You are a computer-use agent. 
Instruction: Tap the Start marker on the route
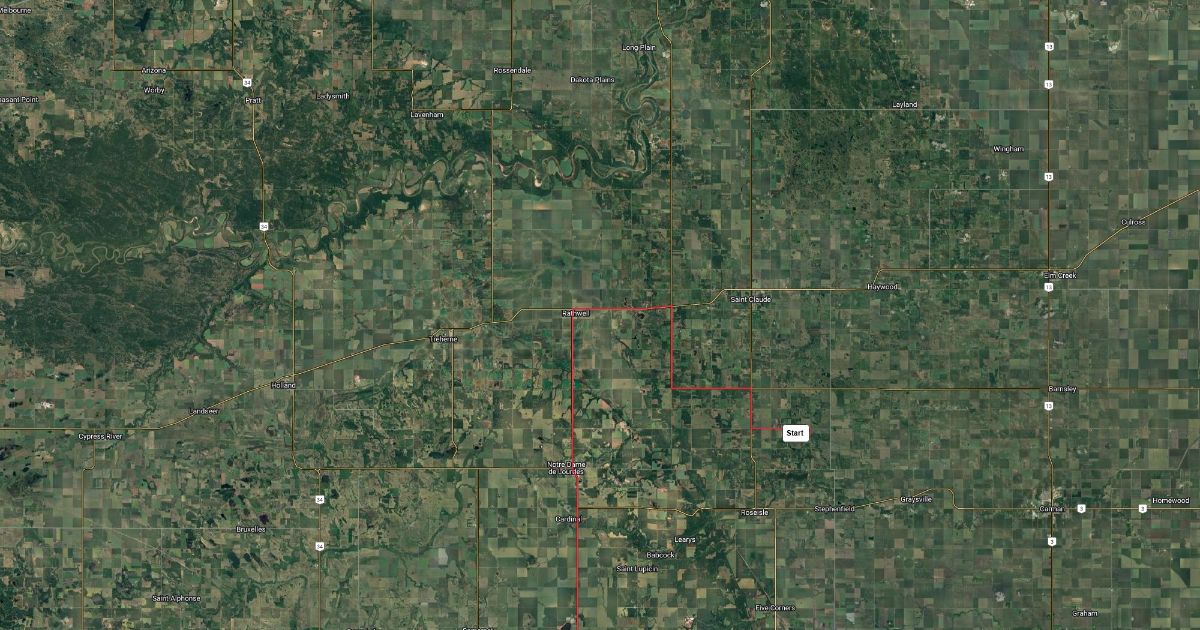[x=795, y=433]
